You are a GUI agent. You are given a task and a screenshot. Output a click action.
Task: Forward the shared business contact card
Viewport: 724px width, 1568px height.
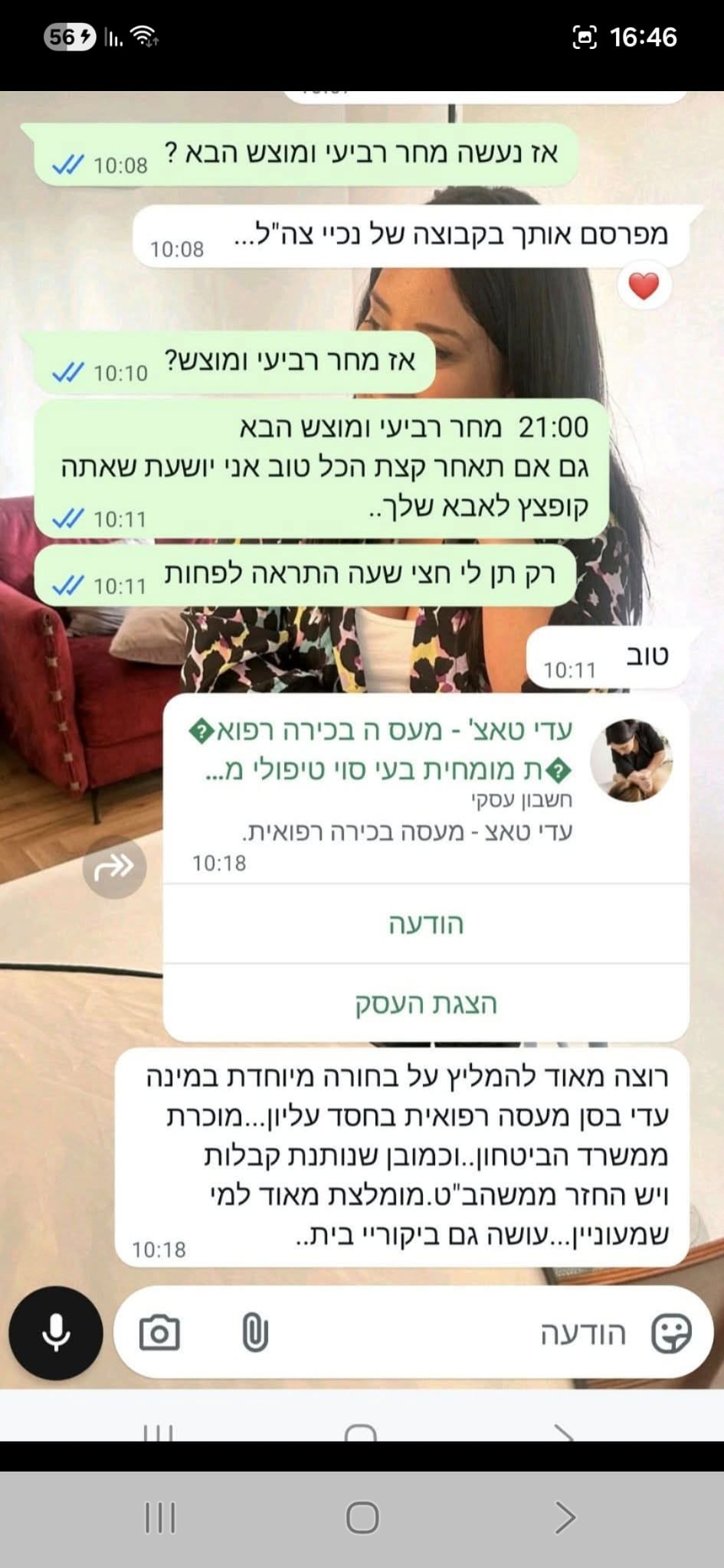click(x=114, y=867)
